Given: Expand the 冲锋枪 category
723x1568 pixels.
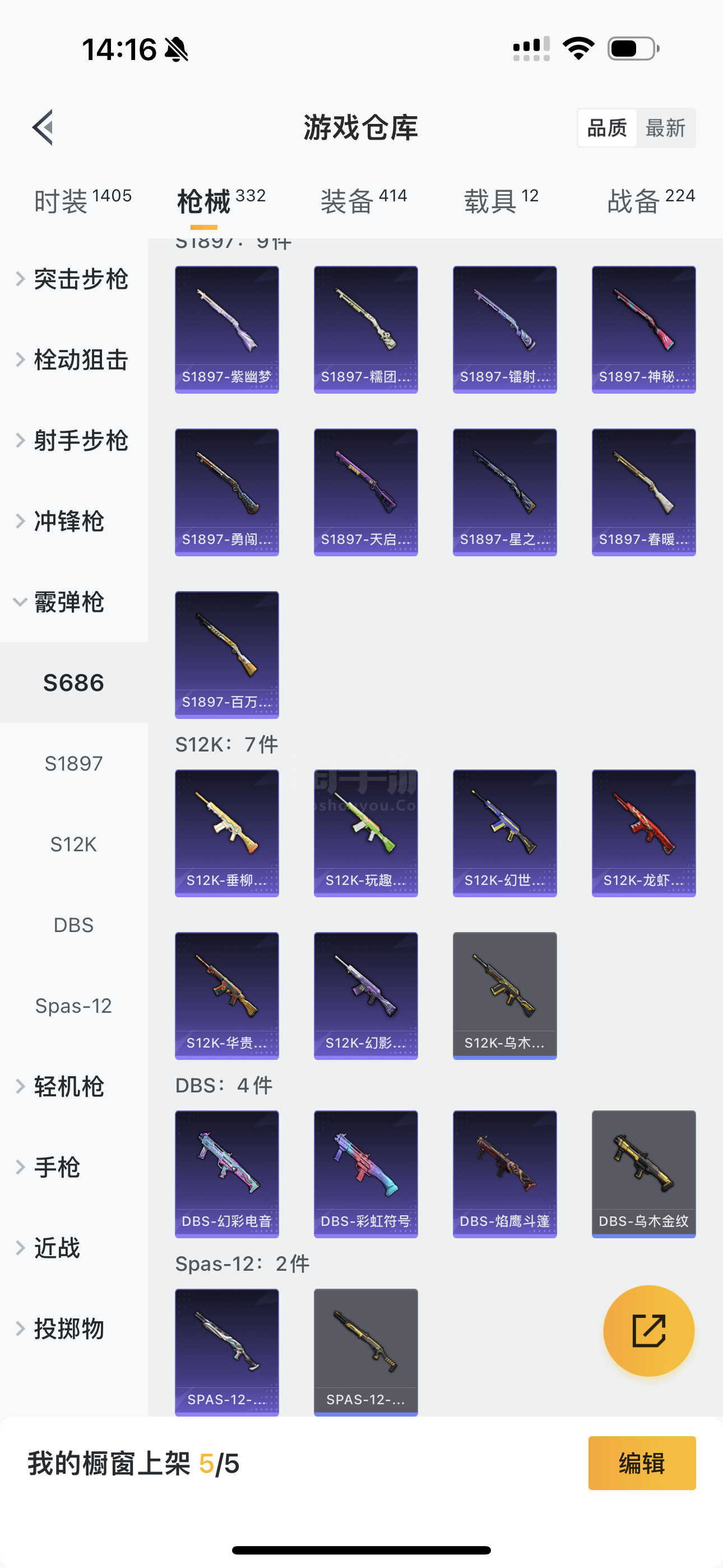Looking at the screenshot, I should point(68,521).
